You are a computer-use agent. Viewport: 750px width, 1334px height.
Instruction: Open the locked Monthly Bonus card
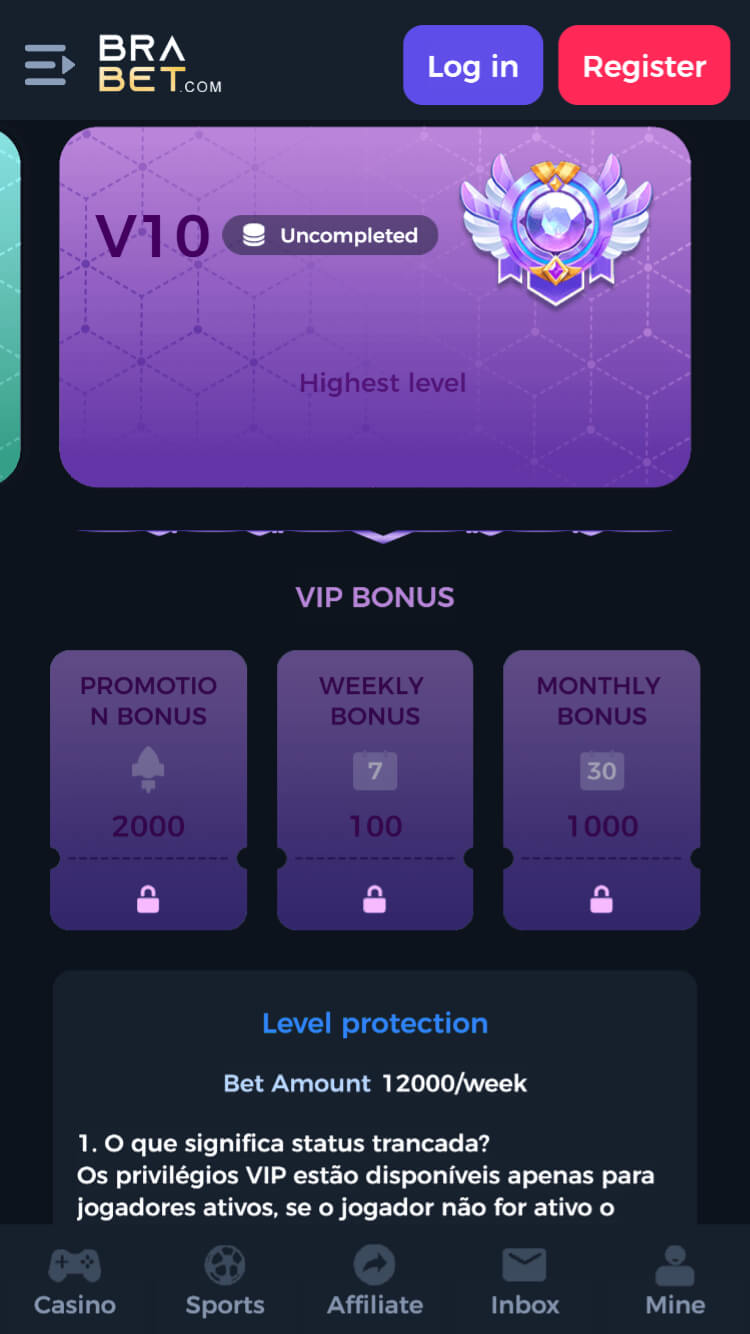pyautogui.click(x=601, y=790)
